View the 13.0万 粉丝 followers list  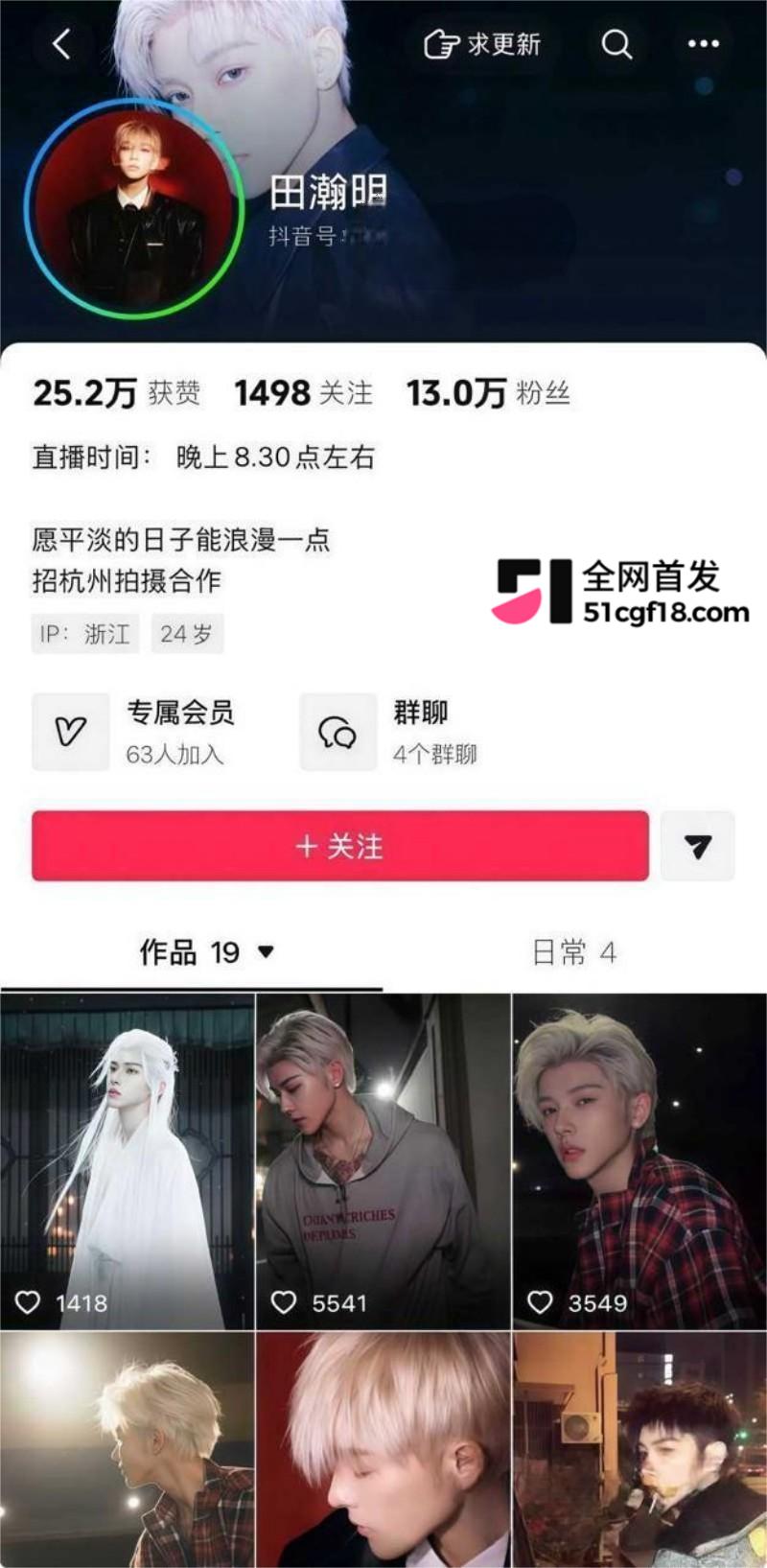(489, 393)
